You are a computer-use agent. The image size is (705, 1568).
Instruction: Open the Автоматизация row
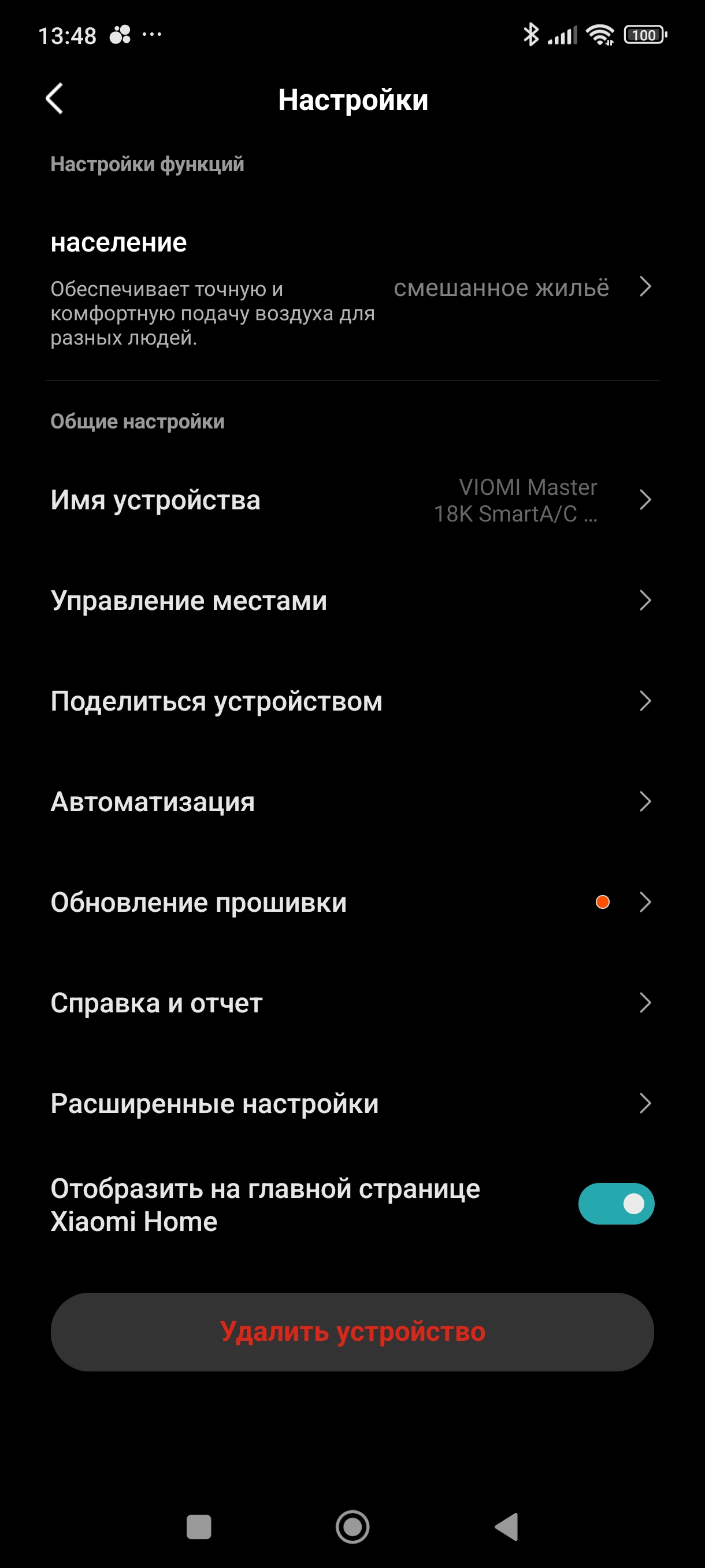point(351,802)
